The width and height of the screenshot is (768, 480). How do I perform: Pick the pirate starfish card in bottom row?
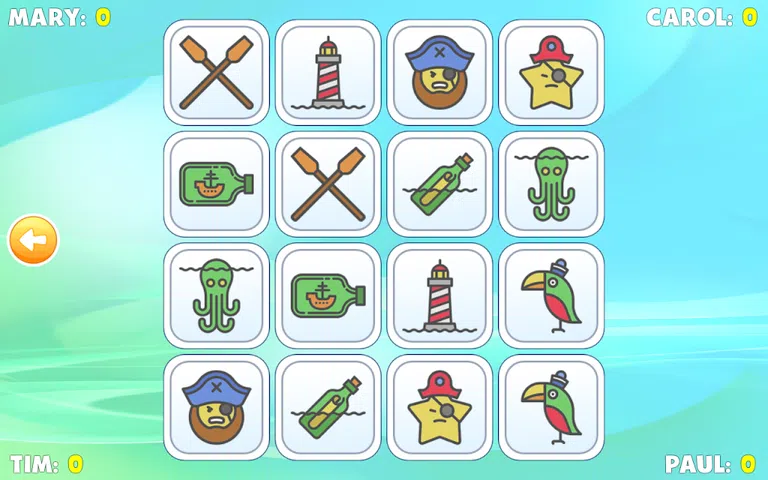click(x=440, y=407)
